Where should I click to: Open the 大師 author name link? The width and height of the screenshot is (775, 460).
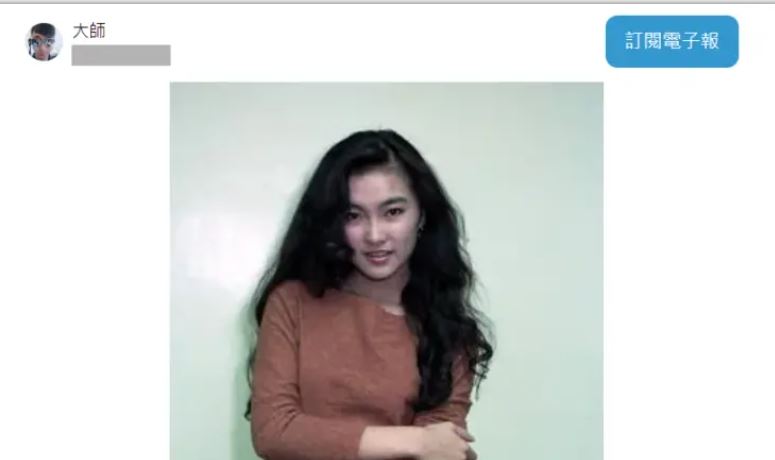(x=89, y=31)
